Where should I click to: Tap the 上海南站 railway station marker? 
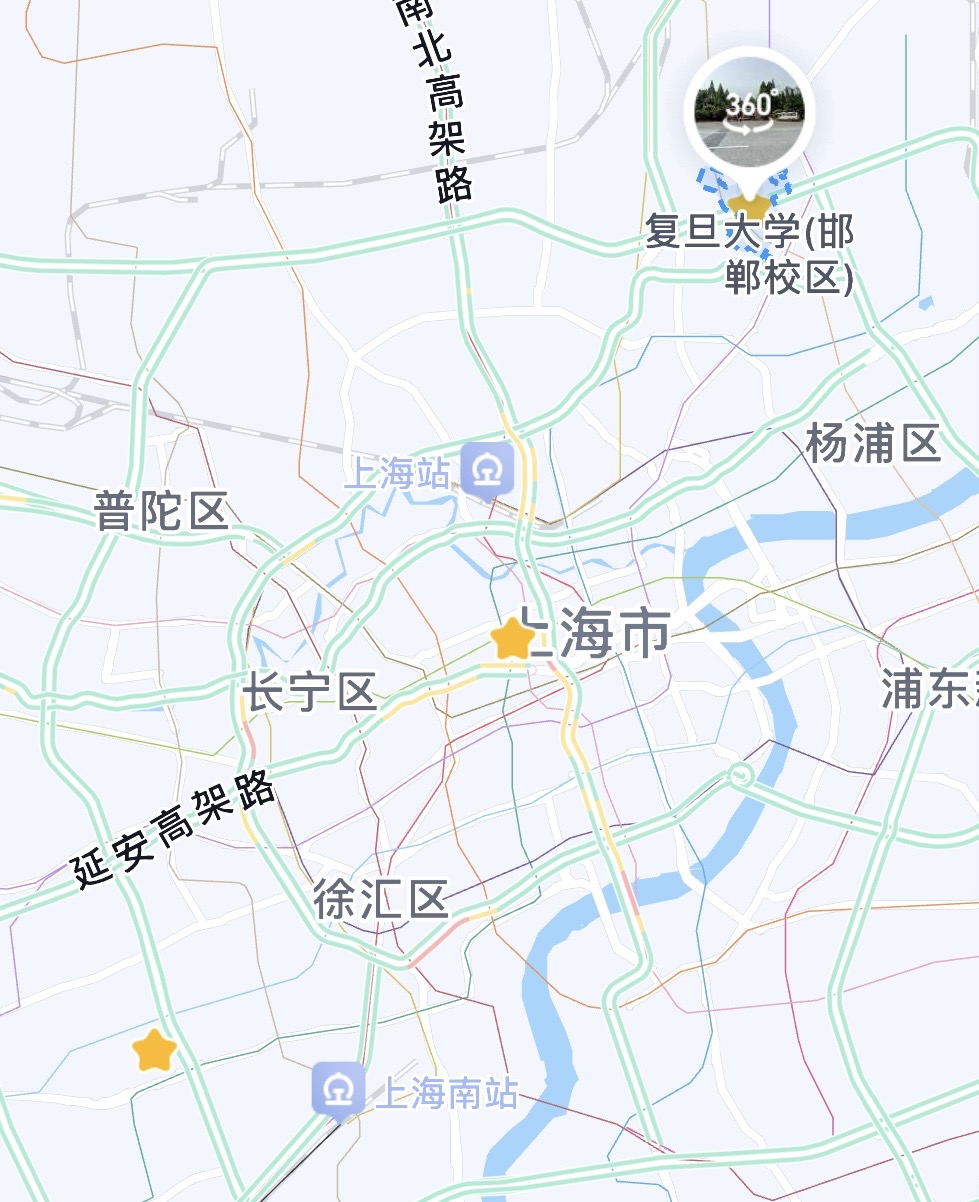[x=337, y=1089]
